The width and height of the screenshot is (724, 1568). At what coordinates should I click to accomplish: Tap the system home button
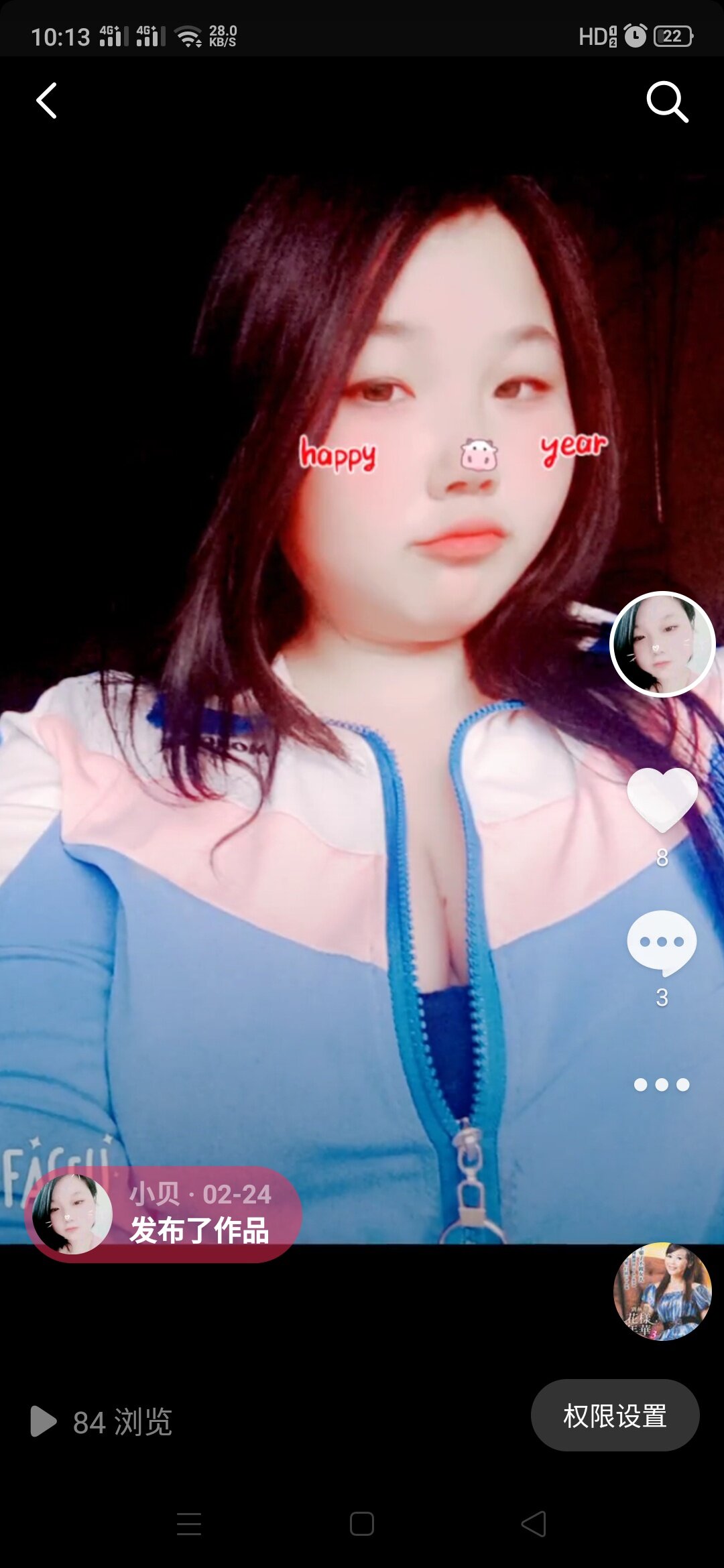click(362, 1524)
